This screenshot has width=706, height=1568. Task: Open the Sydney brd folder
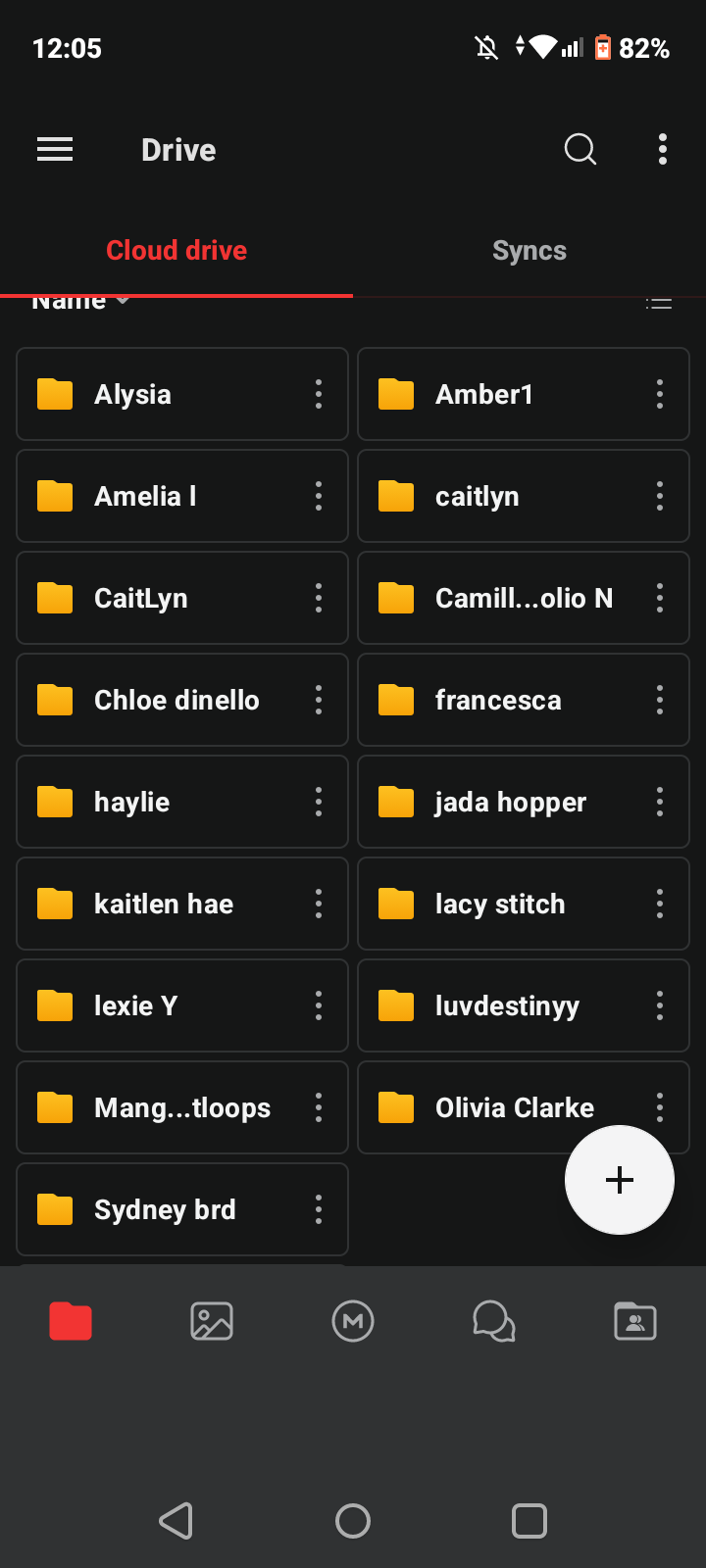coord(182,1209)
